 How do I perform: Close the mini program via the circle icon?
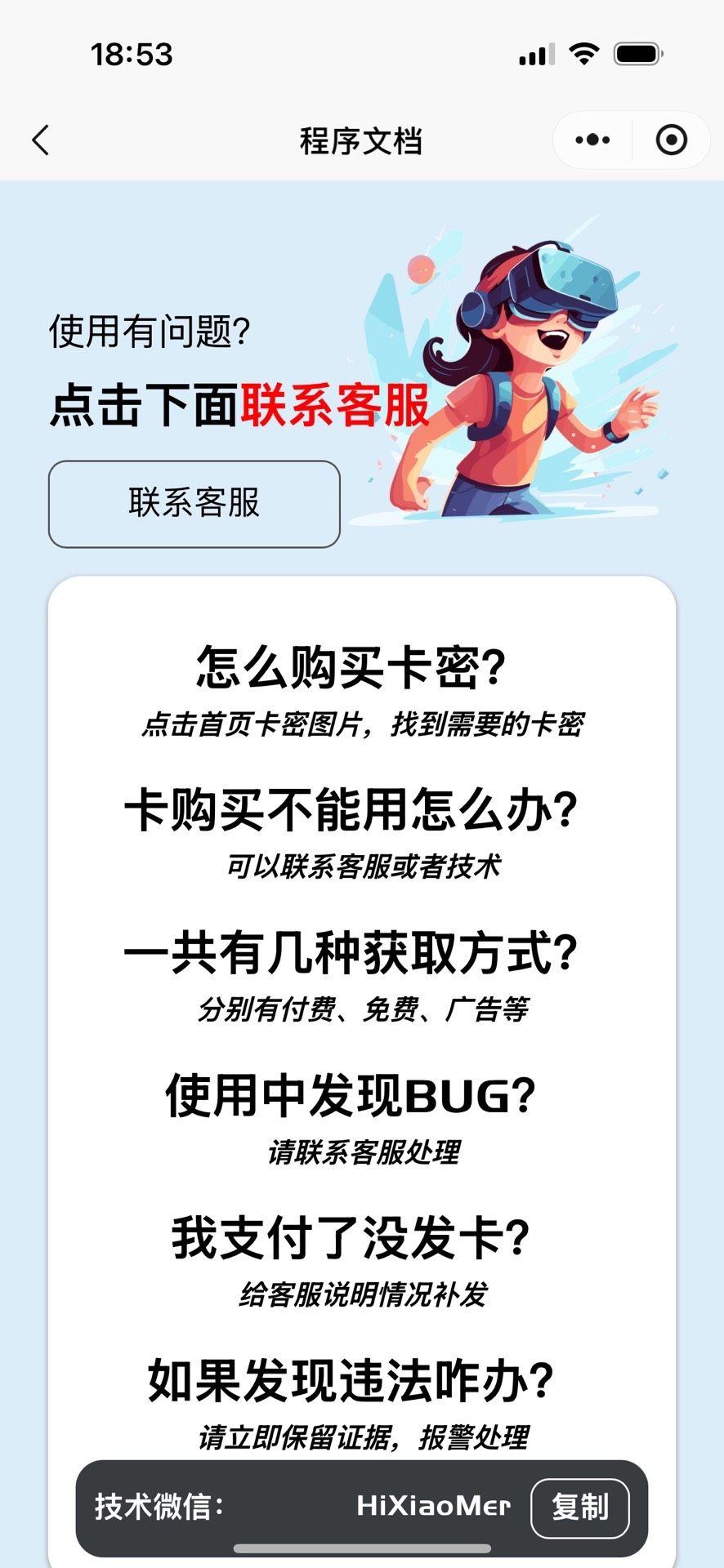671,140
